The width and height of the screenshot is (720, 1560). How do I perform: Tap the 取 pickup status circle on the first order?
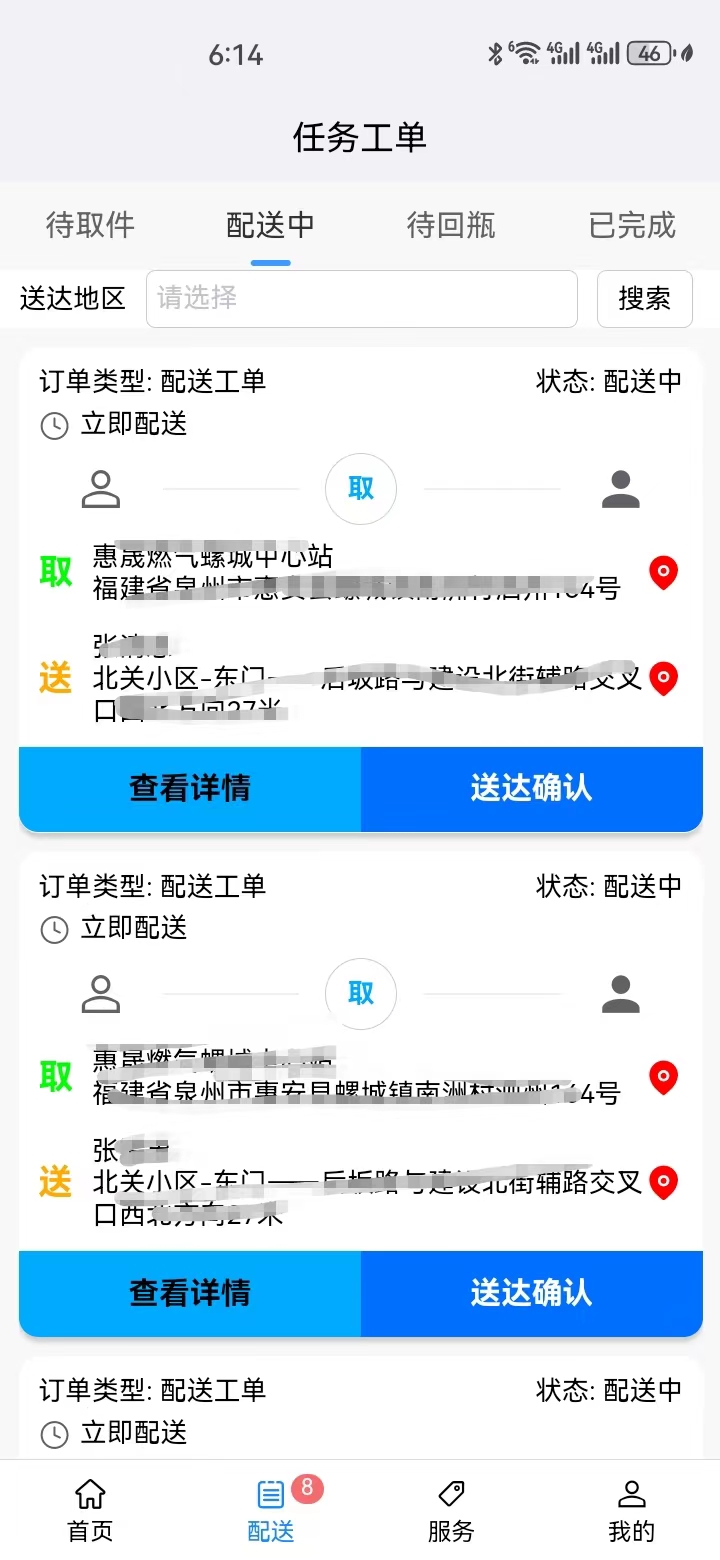[x=360, y=489]
